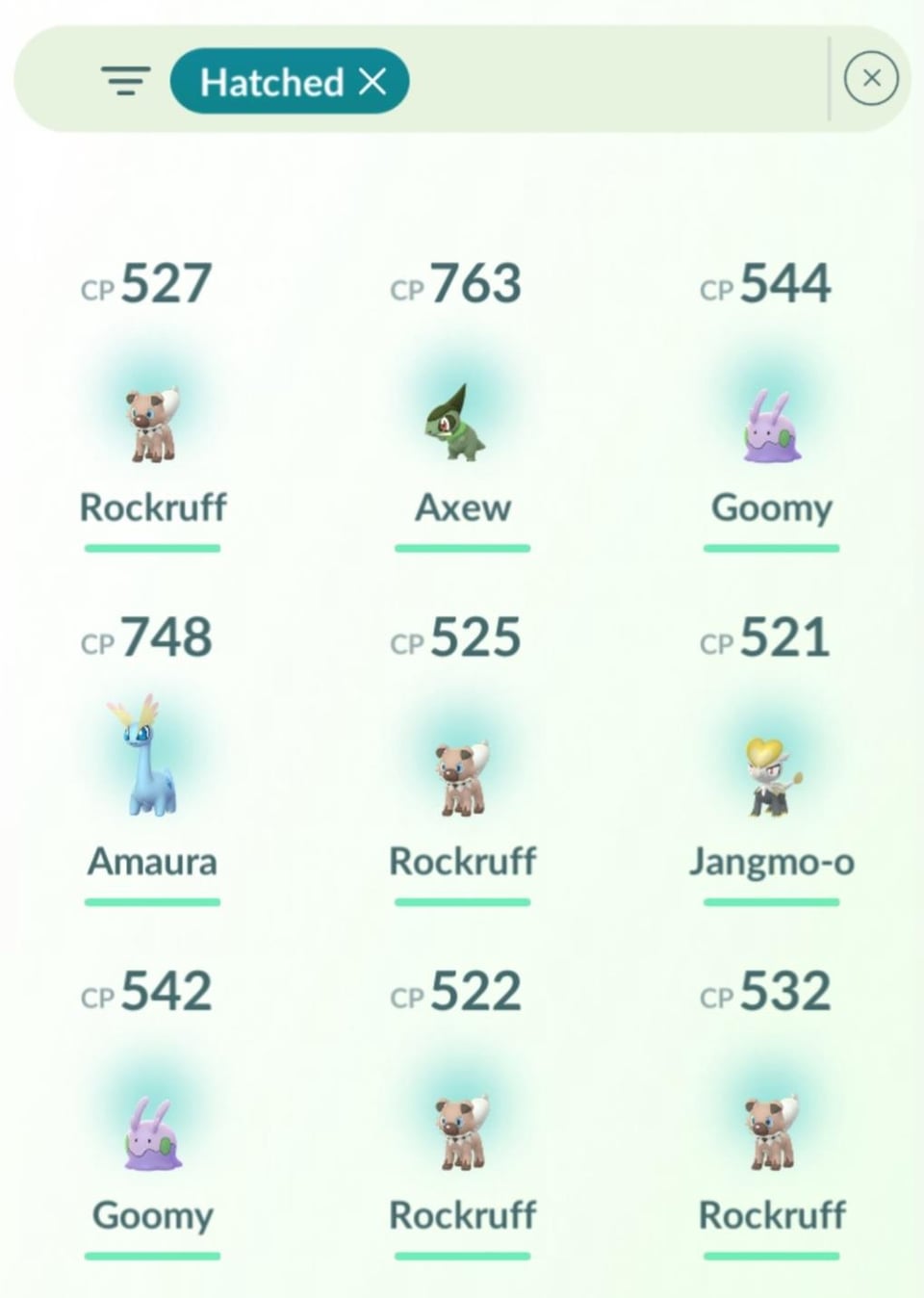View Rockruff with CP 522
This screenshot has height=1298, width=924.
click(462, 1132)
